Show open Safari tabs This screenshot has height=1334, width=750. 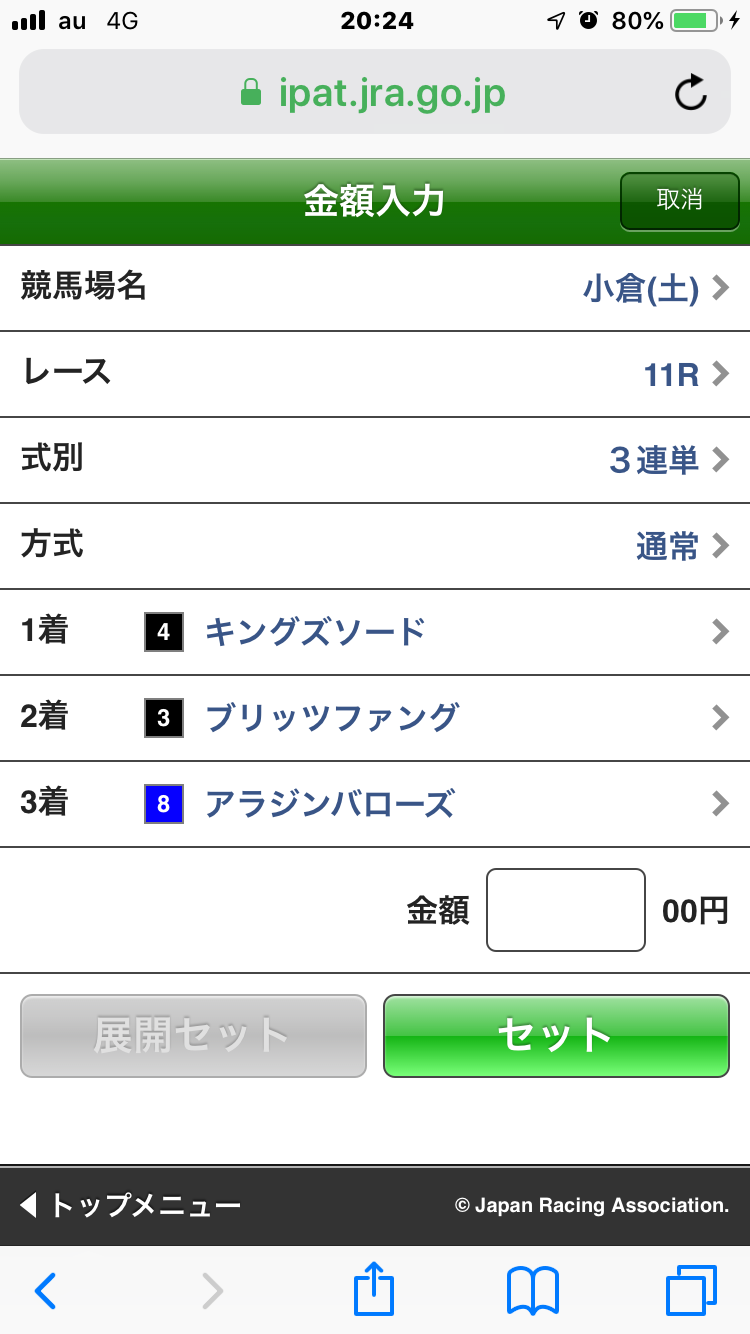691,1291
